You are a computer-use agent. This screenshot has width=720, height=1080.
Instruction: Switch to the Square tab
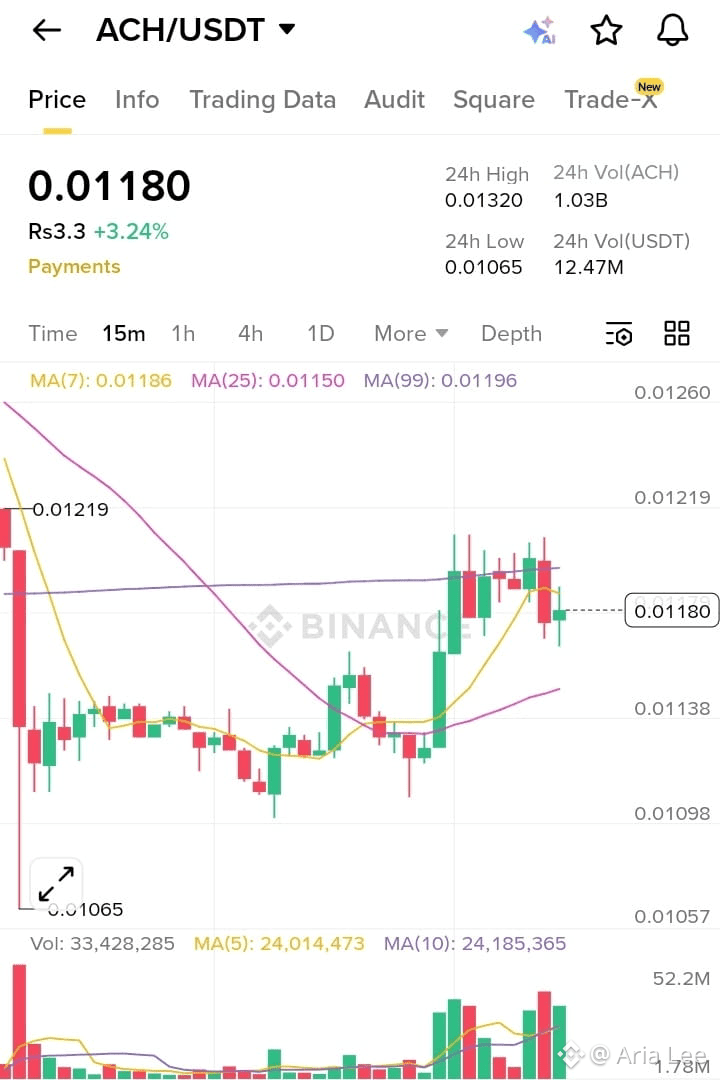493,100
